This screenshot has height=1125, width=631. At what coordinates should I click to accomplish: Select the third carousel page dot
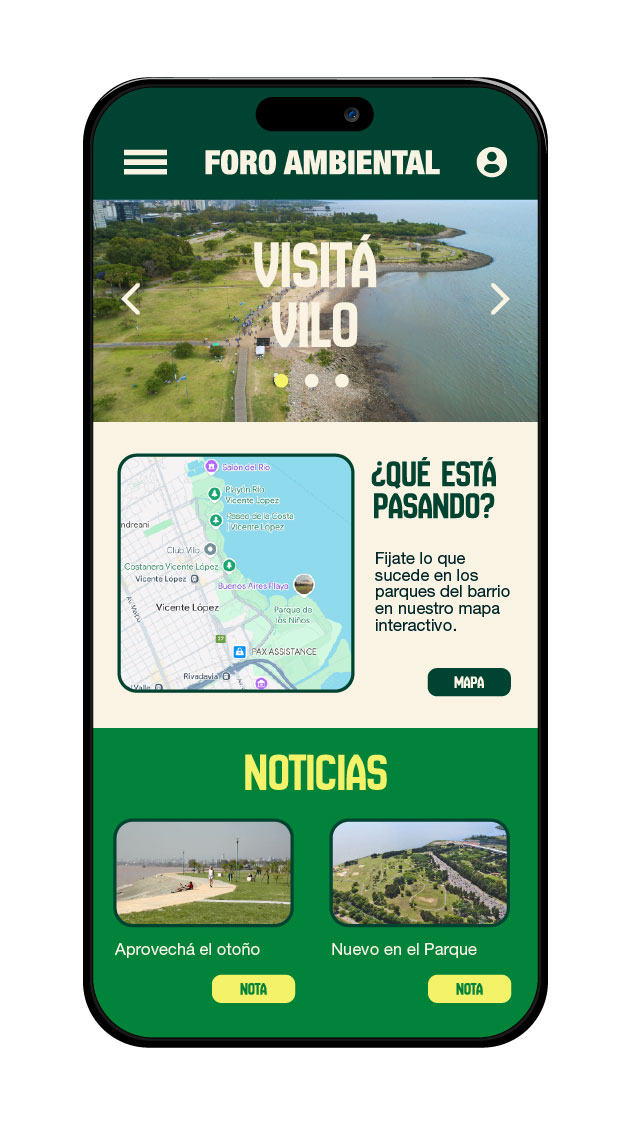[x=342, y=380]
